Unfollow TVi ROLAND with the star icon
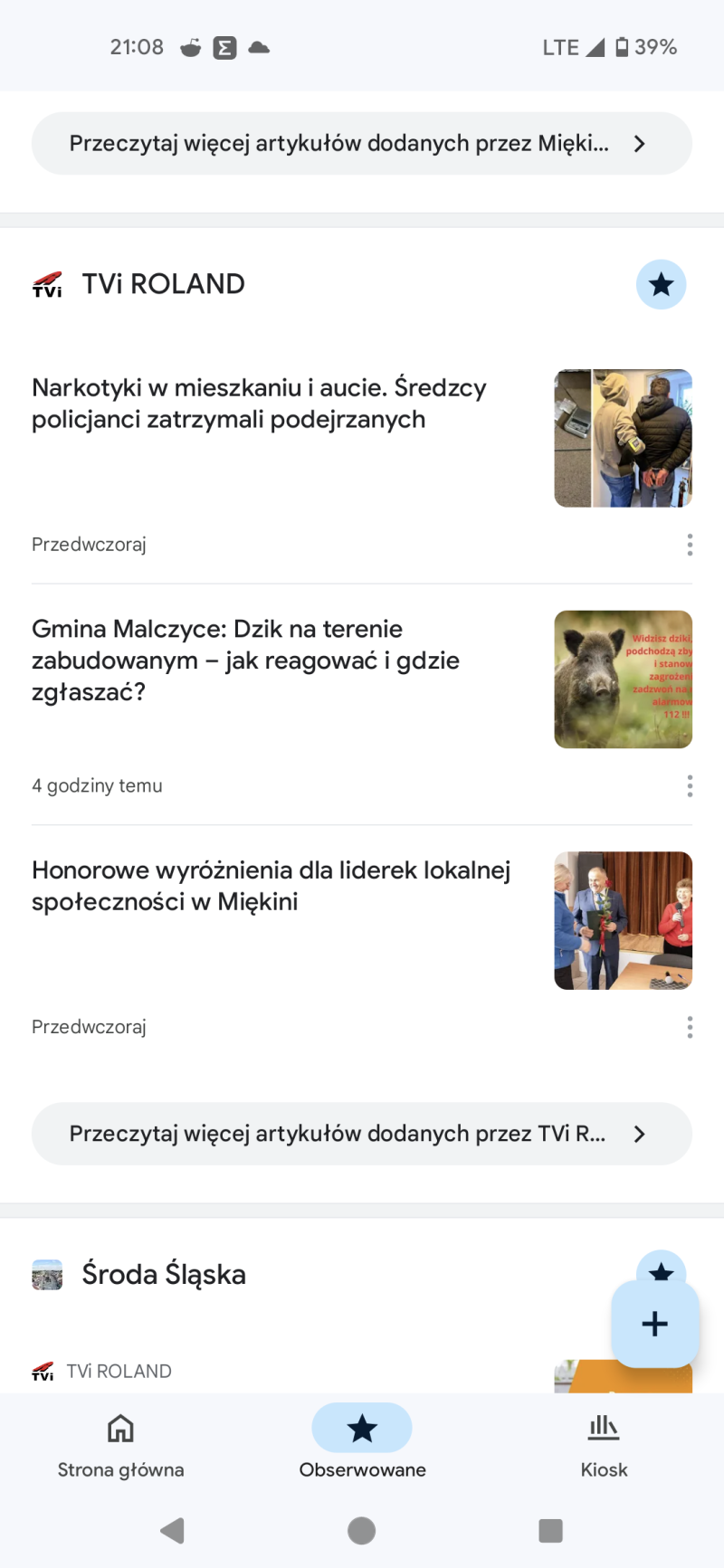Screen dimensions: 724x1568 (661, 285)
